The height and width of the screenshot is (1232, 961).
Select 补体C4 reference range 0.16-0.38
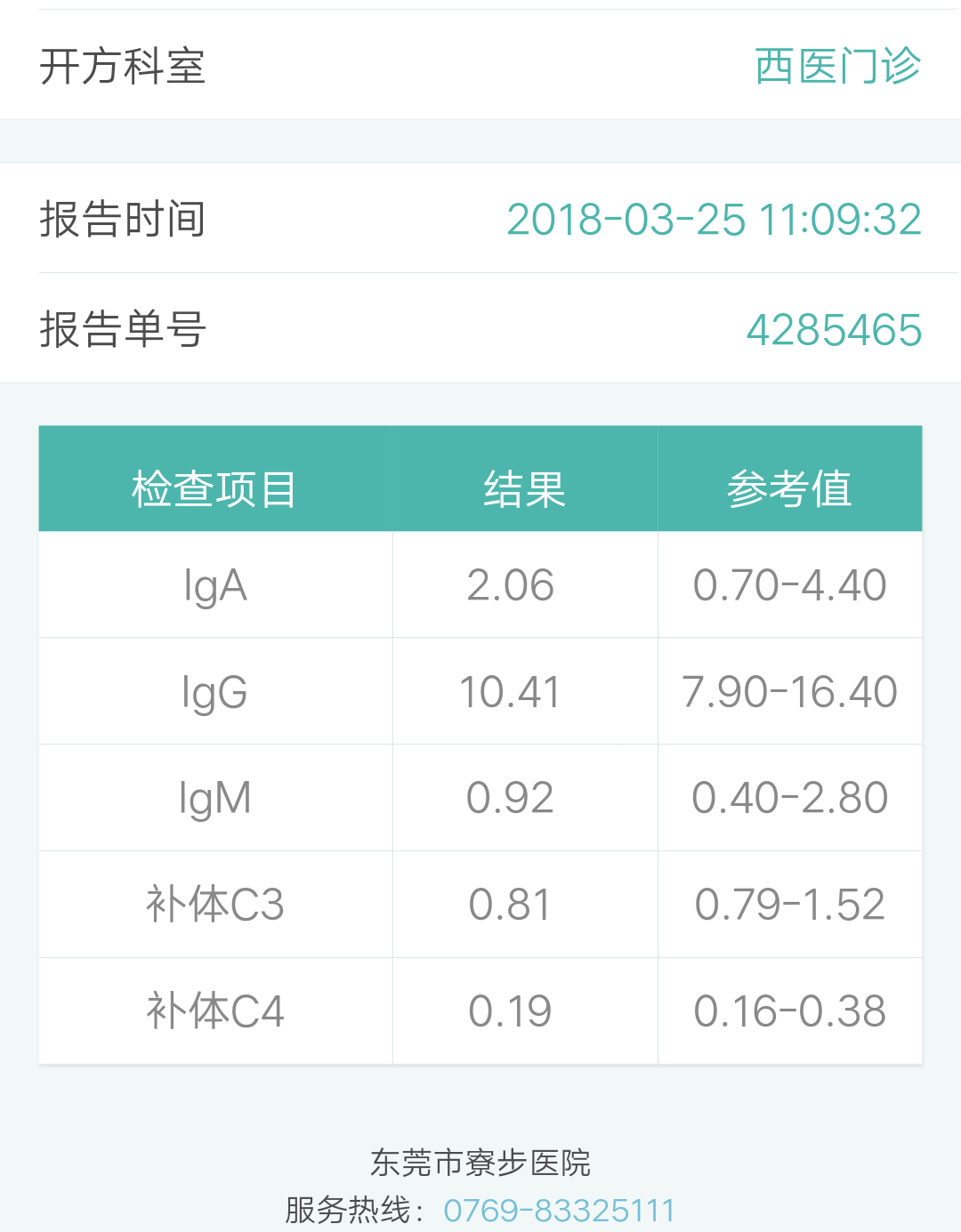point(790,1011)
